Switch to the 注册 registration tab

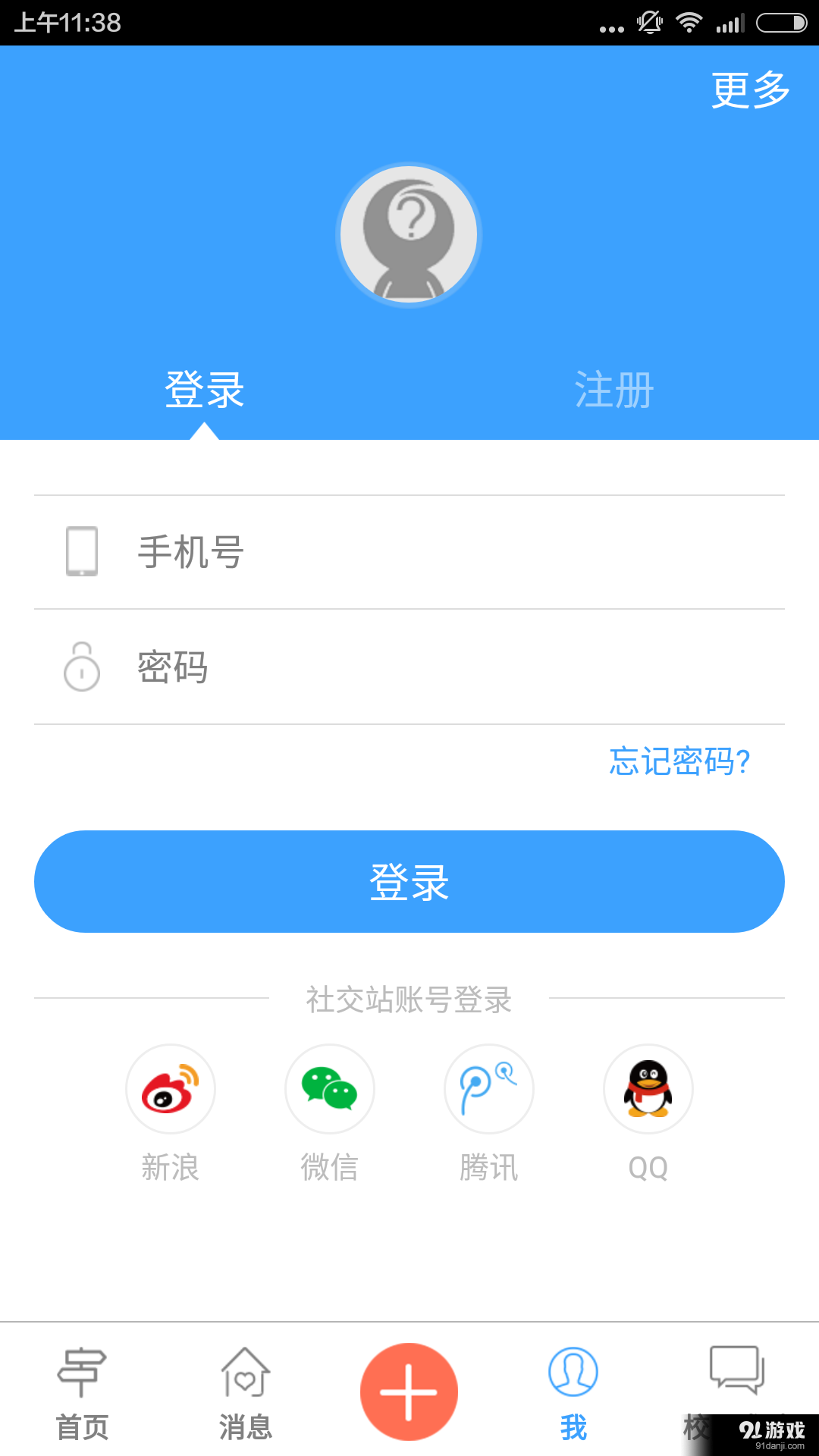click(613, 388)
